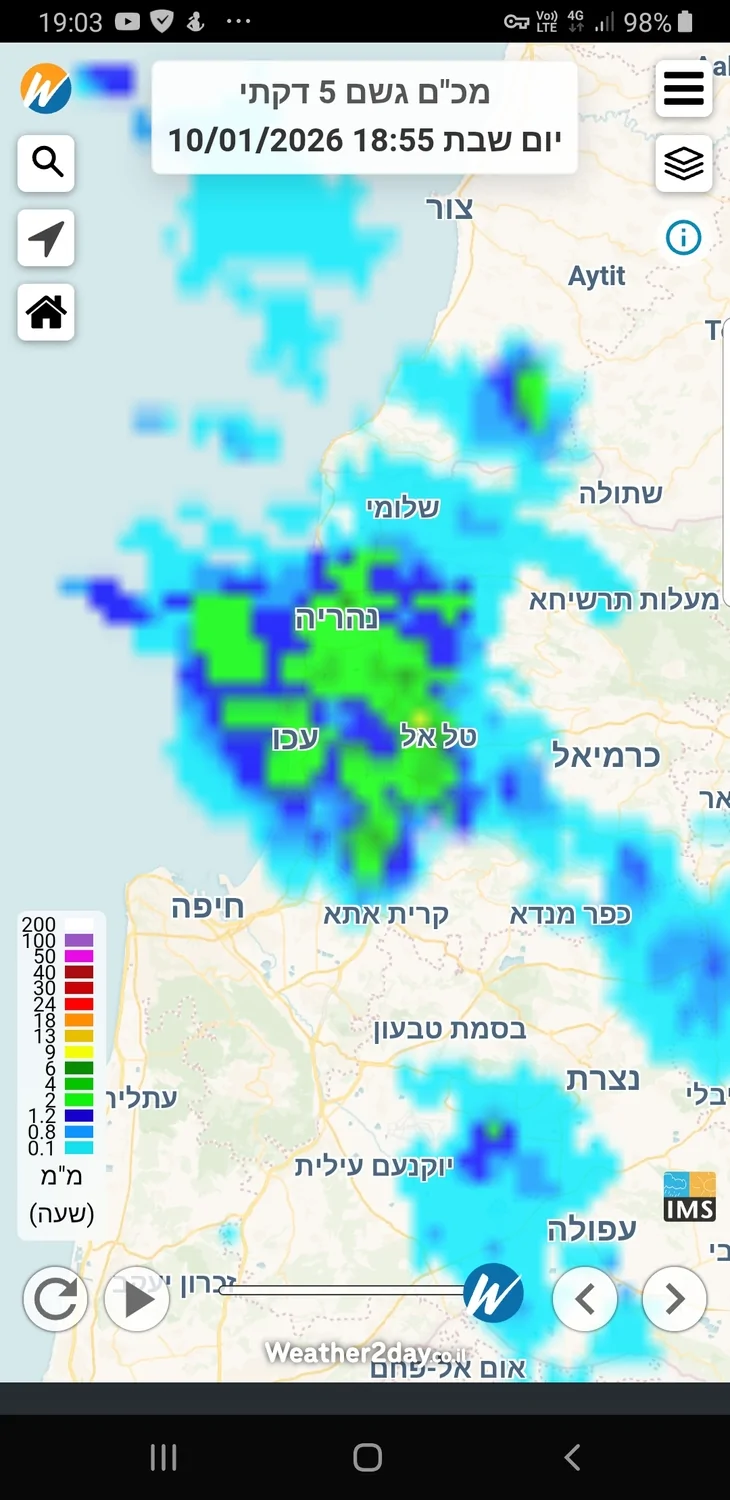Open the map layers selector
The width and height of the screenshot is (730, 1500).
(684, 164)
